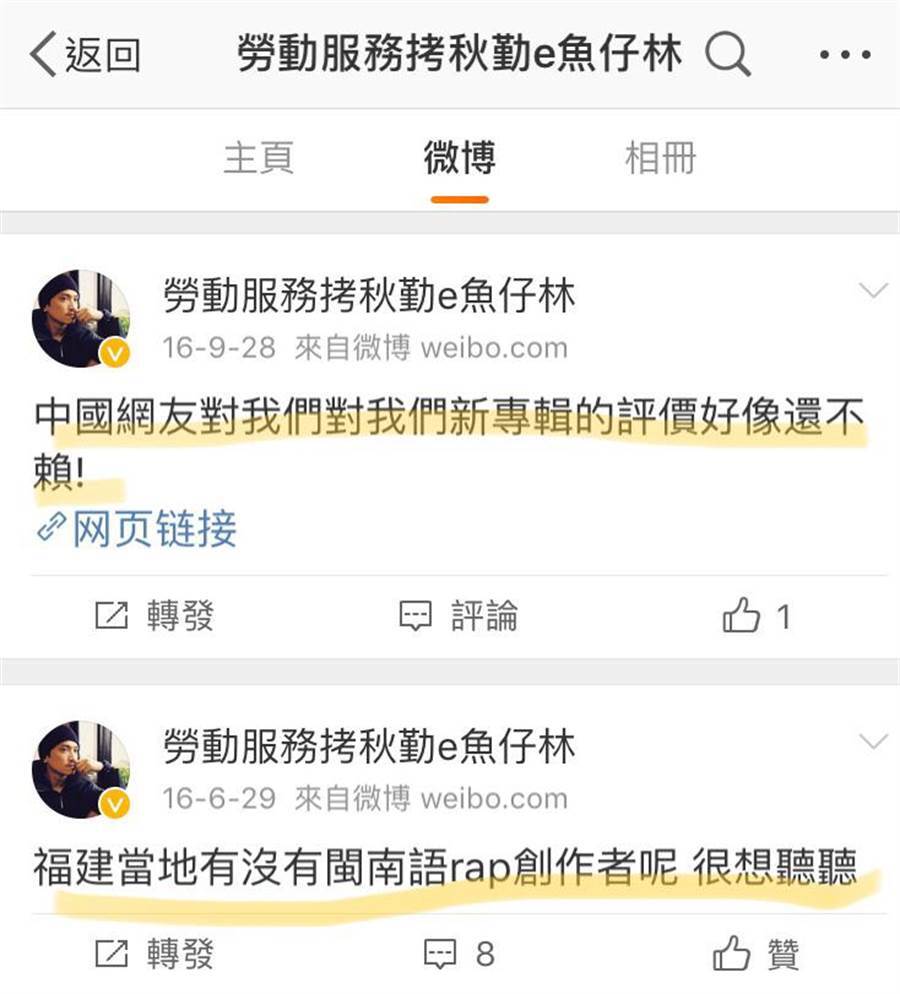Open the search magnifier icon
Viewport: 900px width, 994px height.
(727, 54)
